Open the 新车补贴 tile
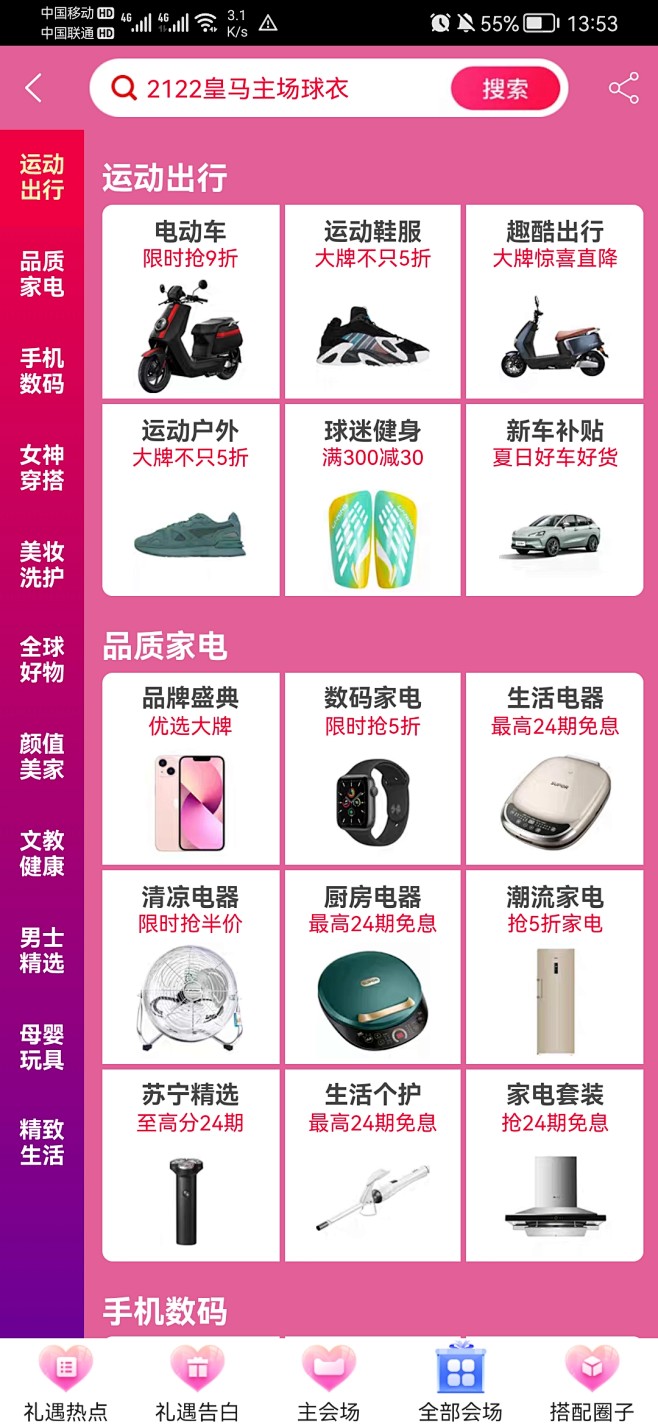The width and height of the screenshot is (658, 1426). pyautogui.click(x=555, y=500)
